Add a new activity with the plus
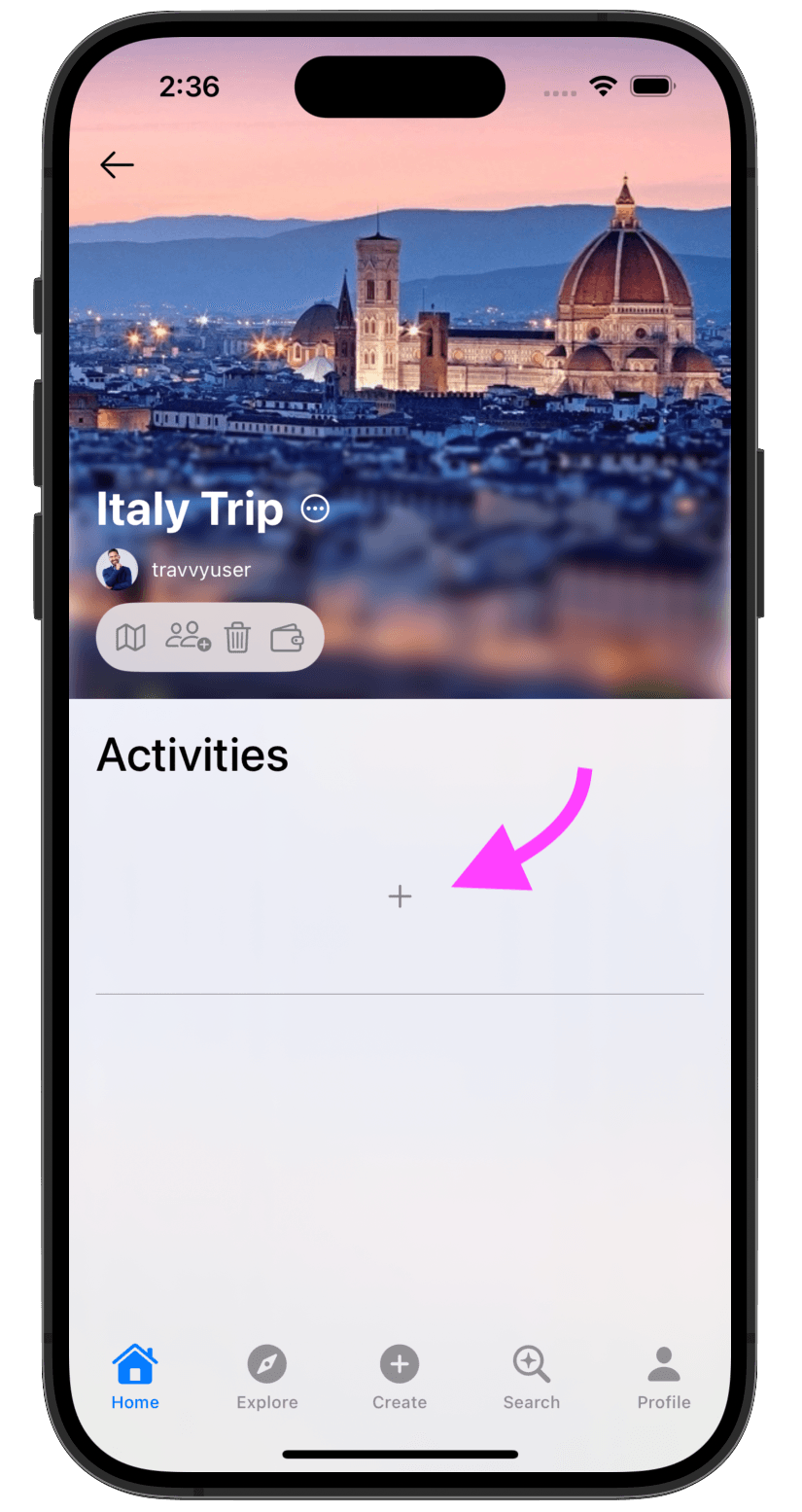802x1512 pixels. 400,897
